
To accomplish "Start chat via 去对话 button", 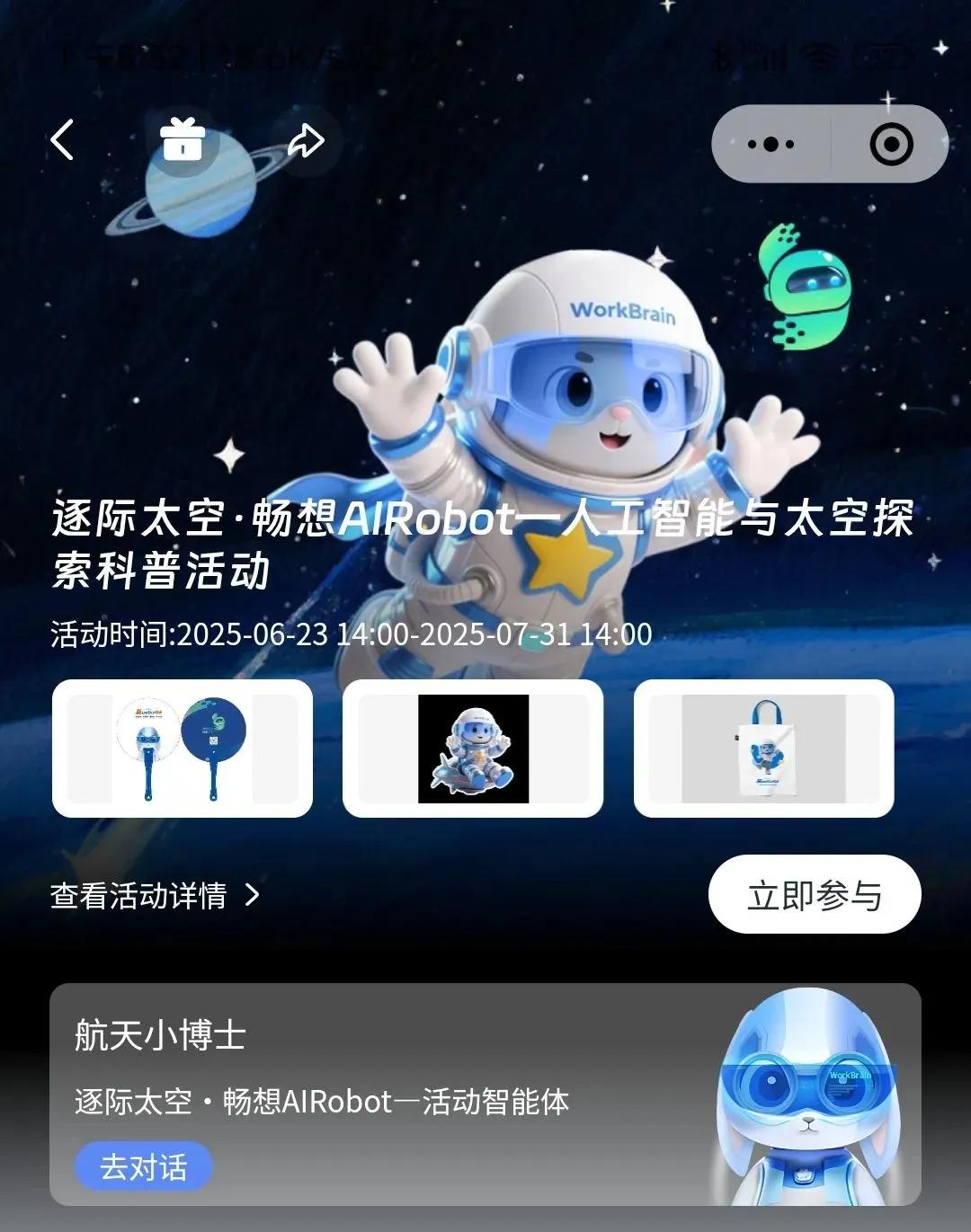I will click(144, 1167).
